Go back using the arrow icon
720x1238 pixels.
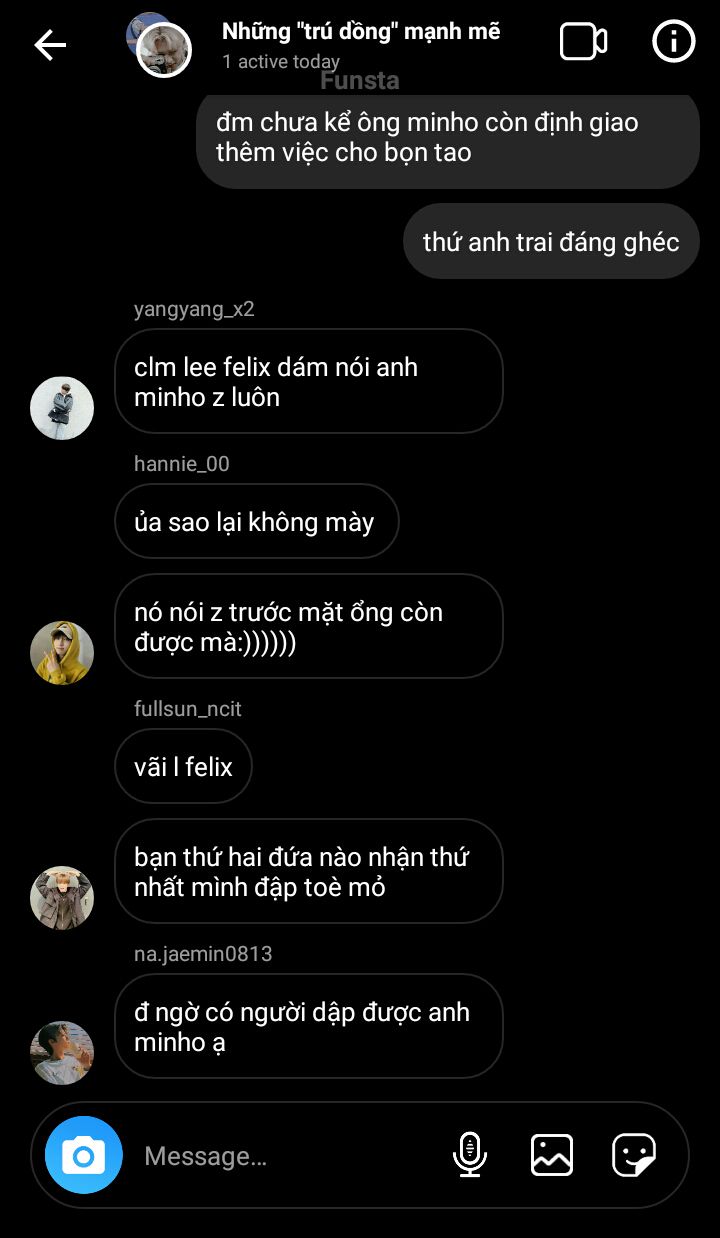tap(50, 44)
